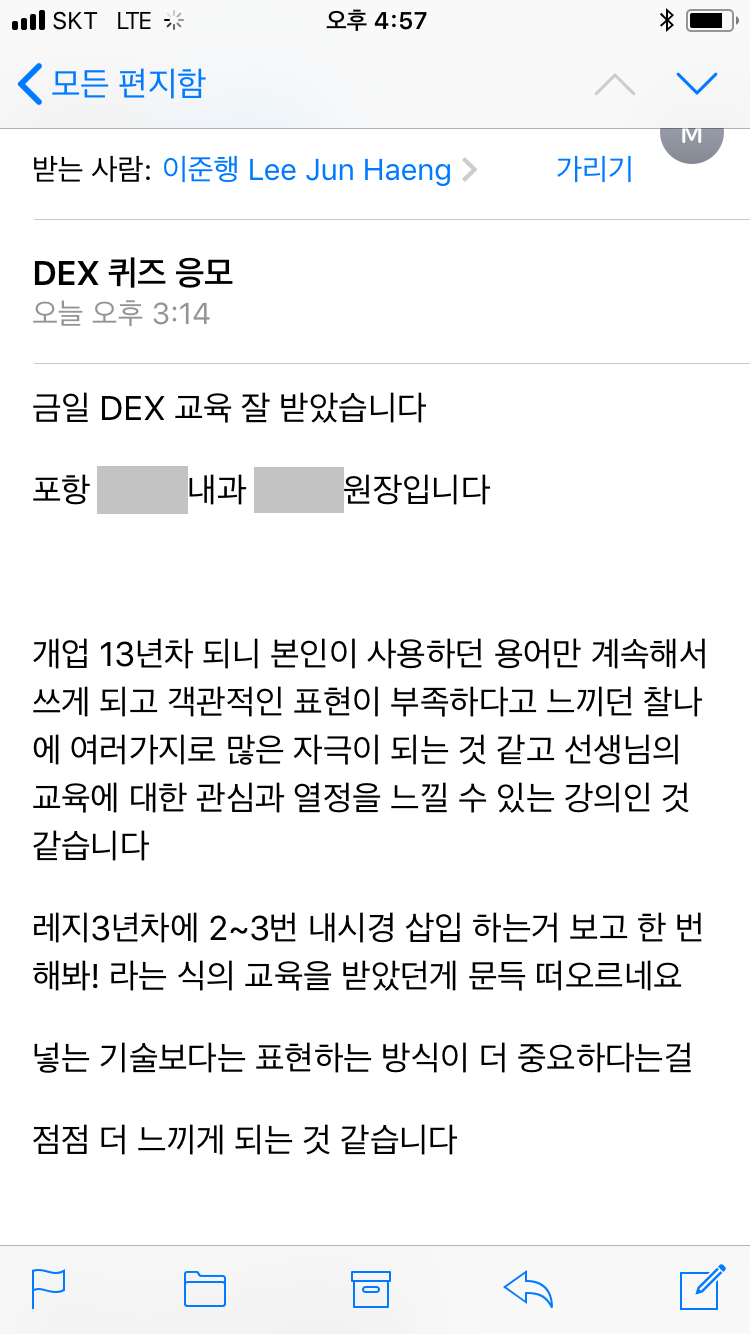This screenshot has height=1334, width=750.
Task: Compose a new email
Action: [x=701, y=1287]
